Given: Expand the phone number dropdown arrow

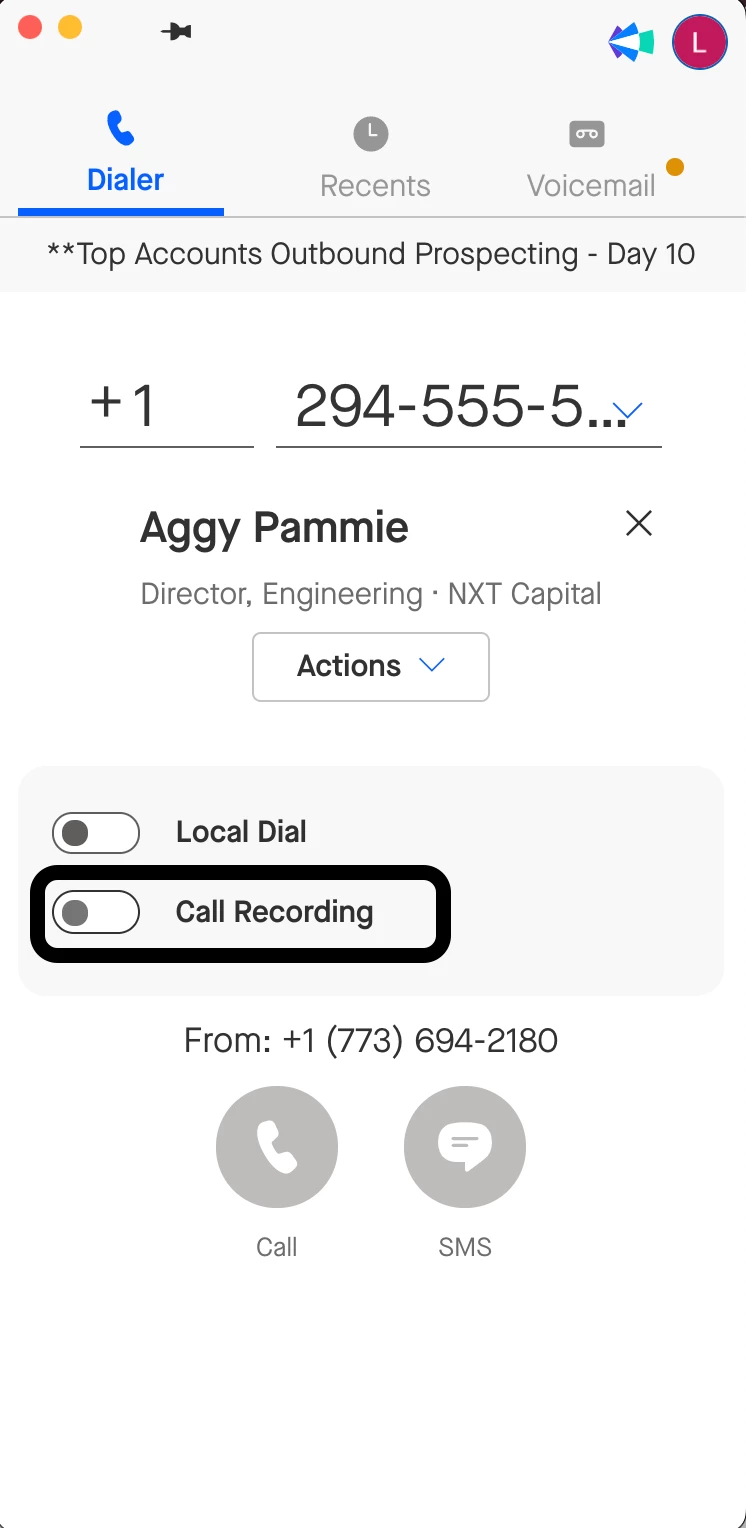Looking at the screenshot, I should (628, 410).
